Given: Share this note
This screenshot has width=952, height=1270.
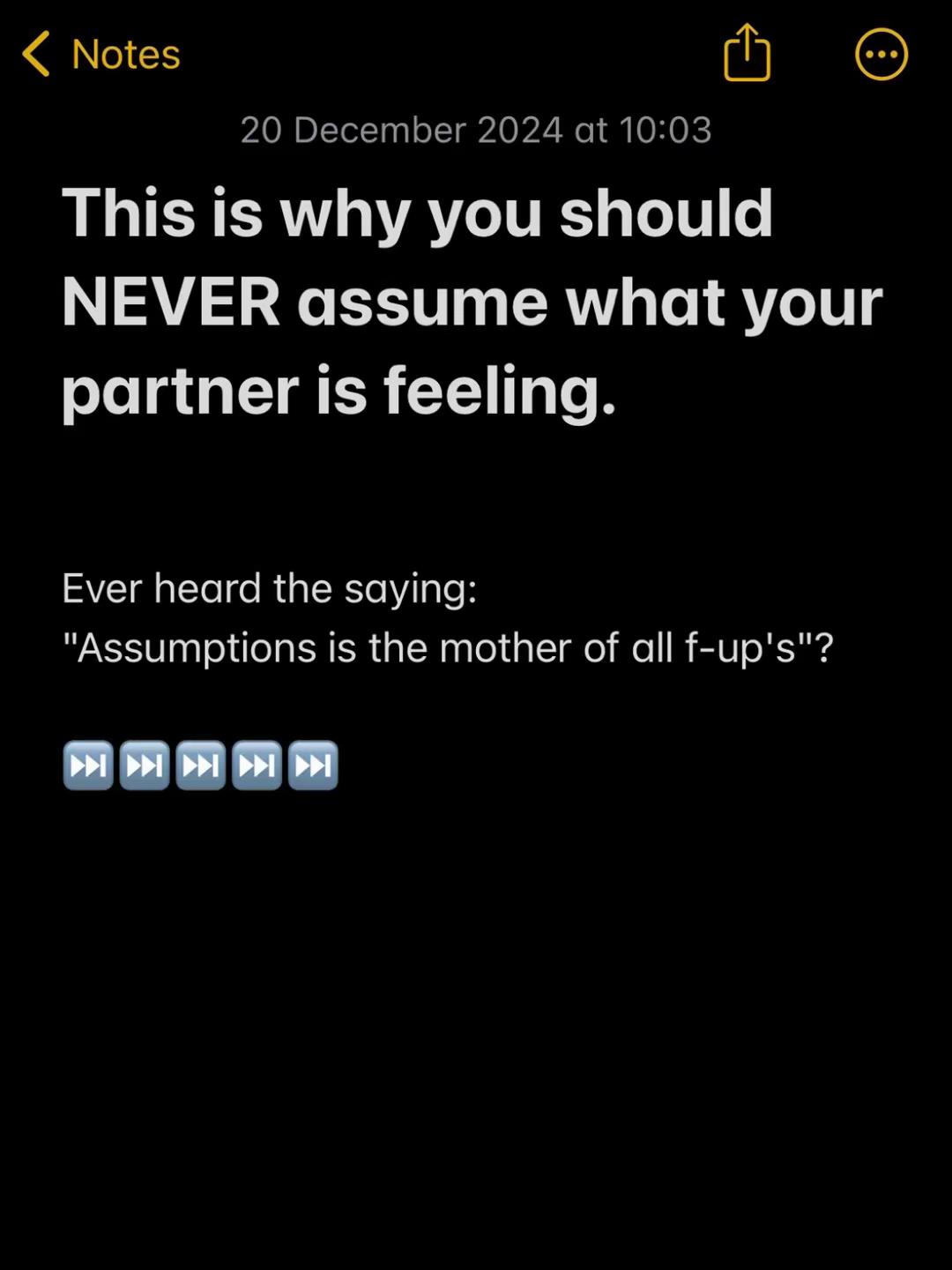Looking at the screenshot, I should (747, 53).
